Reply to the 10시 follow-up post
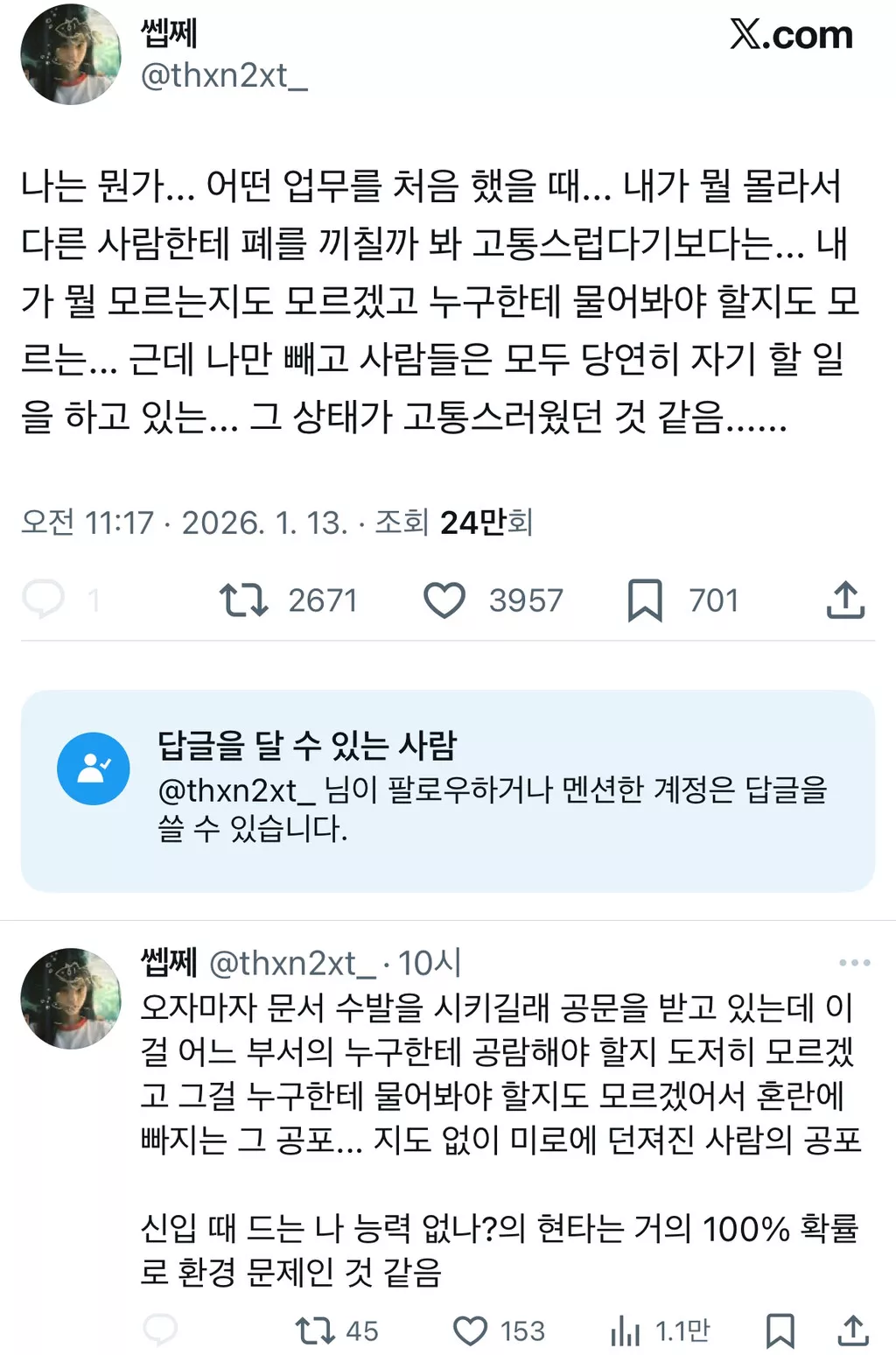The width and height of the screenshot is (896, 1355). (160, 1330)
